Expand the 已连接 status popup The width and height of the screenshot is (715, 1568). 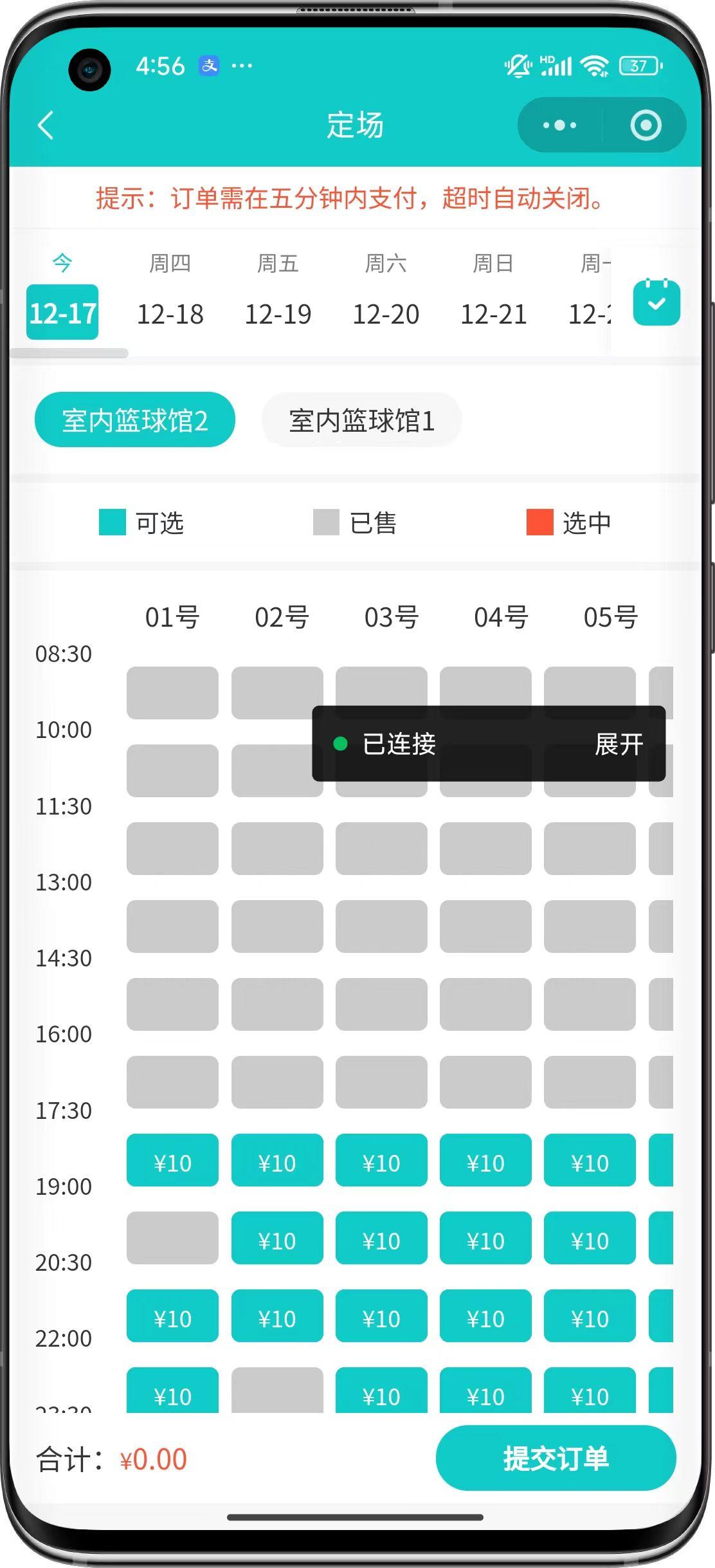[619, 744]
